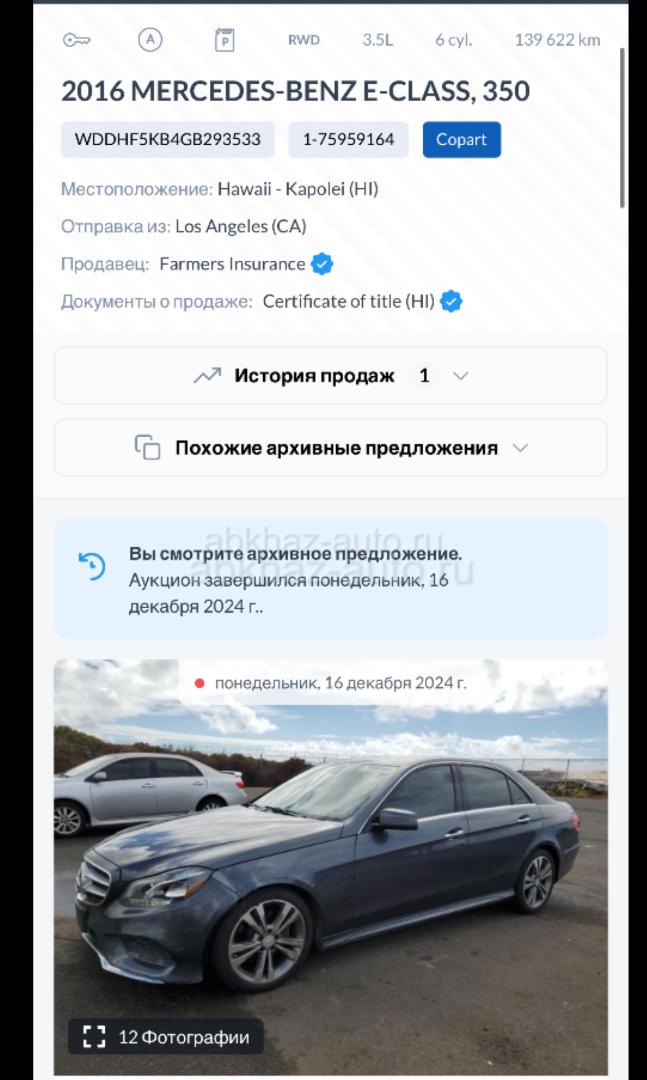Image resolution: width=647 pixels, height=1080 pixels.
Task: Open the Mercedes E-Class photo gallery
Action: click(x=331, y=864)
